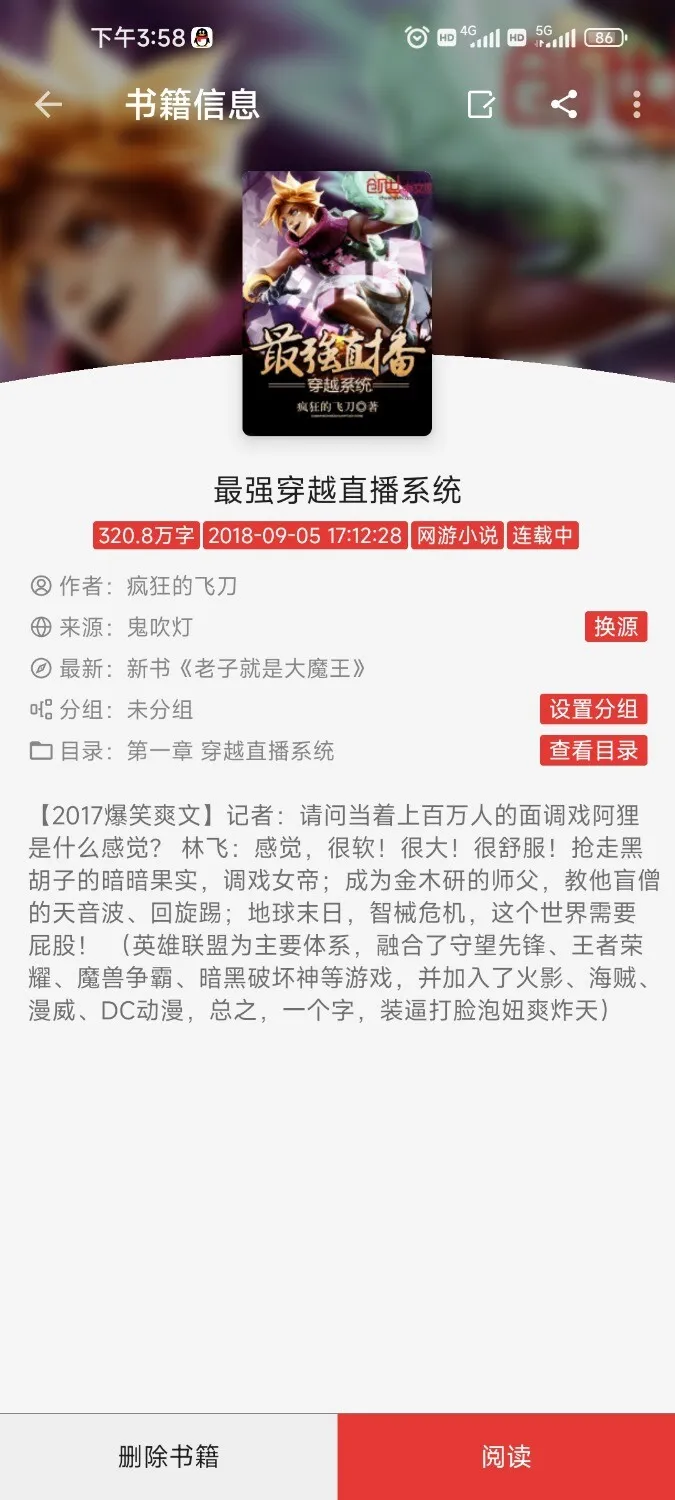Screen dimensions: 675x1500
Task: Open the three-dot overflow menu
Action: (x=637, y=105)
